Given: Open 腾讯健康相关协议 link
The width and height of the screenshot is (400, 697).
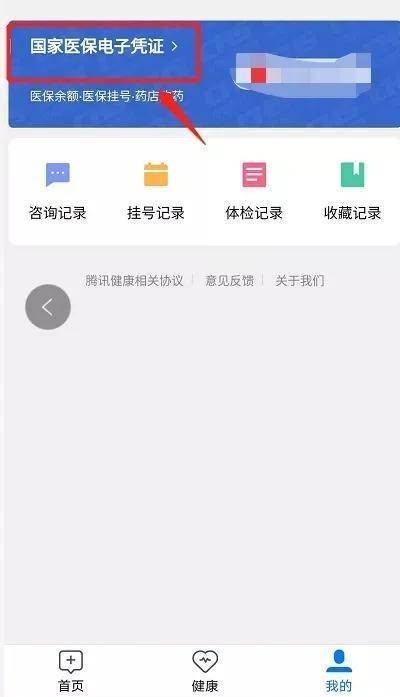Looking at the screenshot, I should click(134, 280).
